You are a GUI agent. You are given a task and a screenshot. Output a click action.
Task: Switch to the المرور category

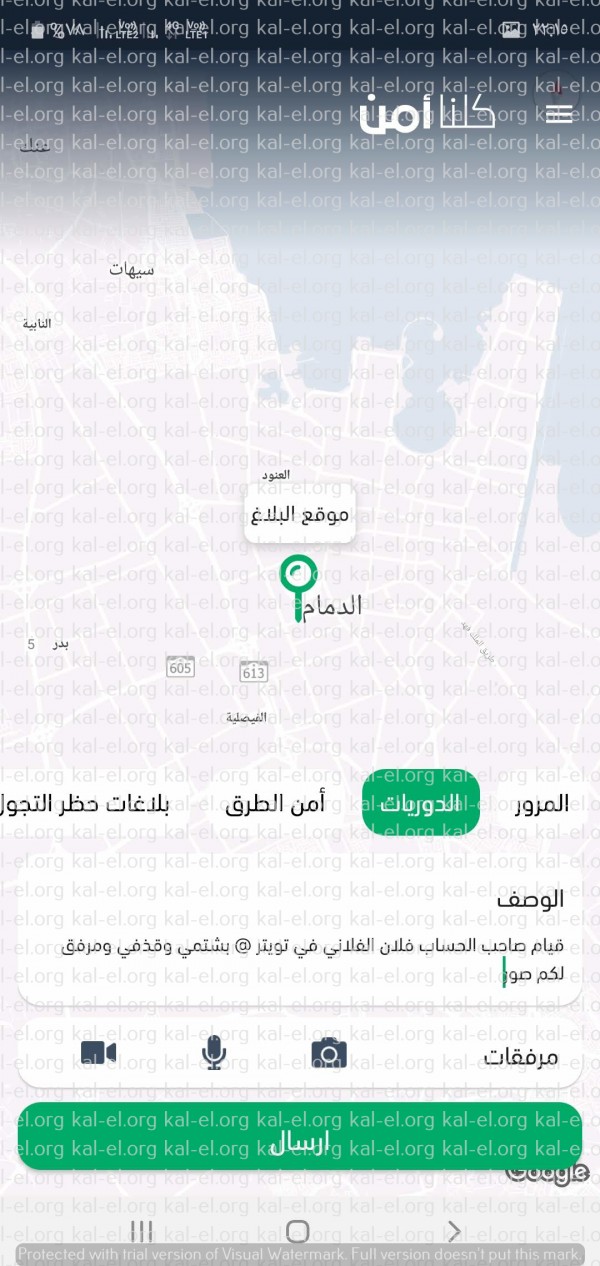[541, 803]
